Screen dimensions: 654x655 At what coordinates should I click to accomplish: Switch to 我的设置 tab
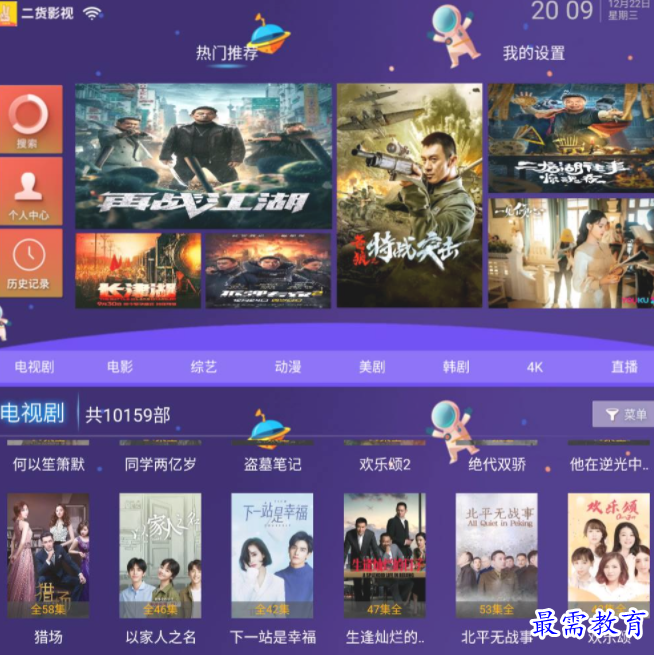pos(533,53)
